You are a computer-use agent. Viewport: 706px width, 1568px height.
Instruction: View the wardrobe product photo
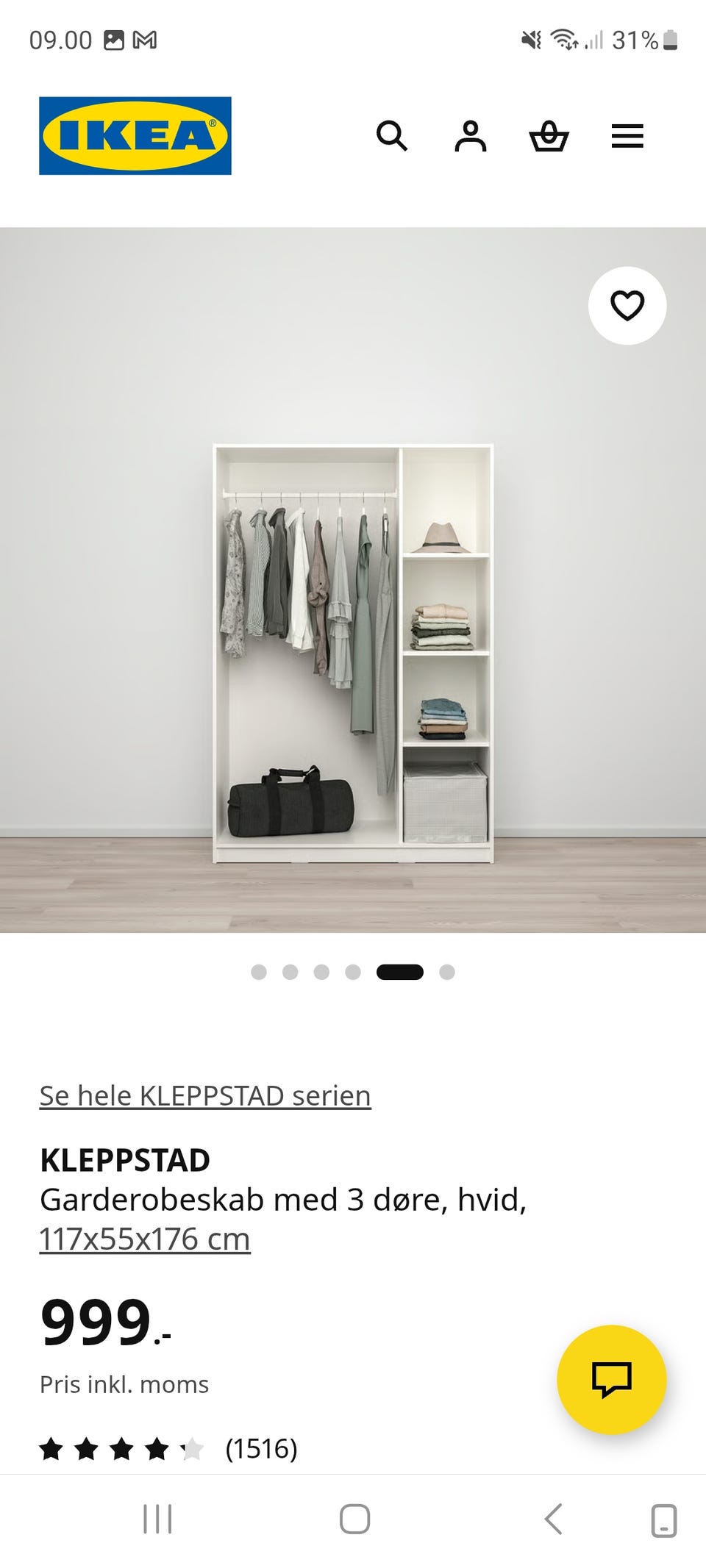(x=353, y=647)
